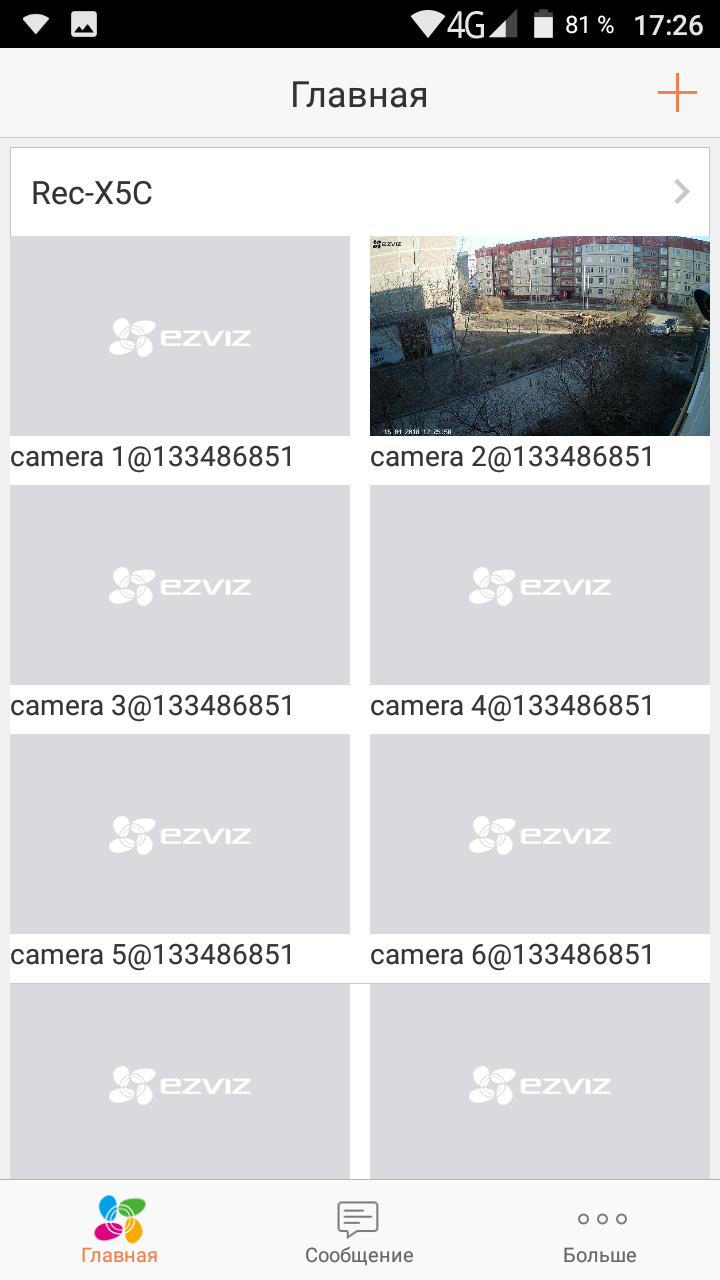Switch to the Главная tab

pos(120,1230)
